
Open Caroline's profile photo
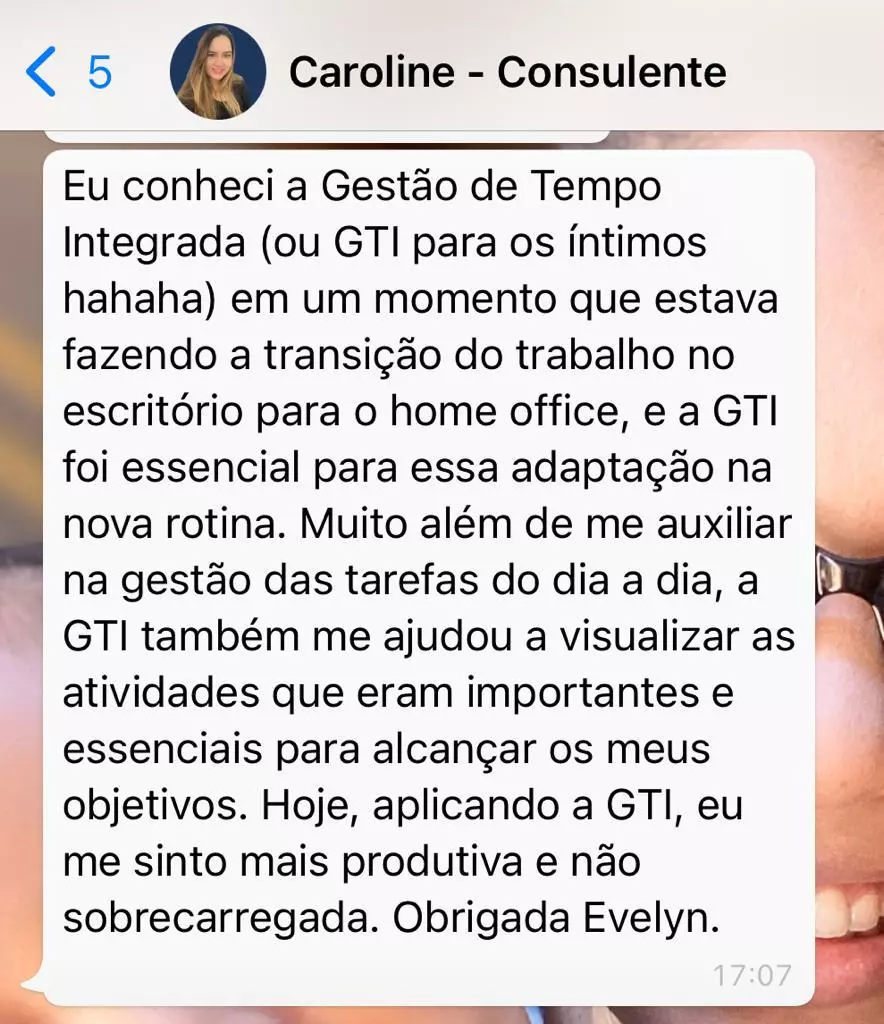218,72
